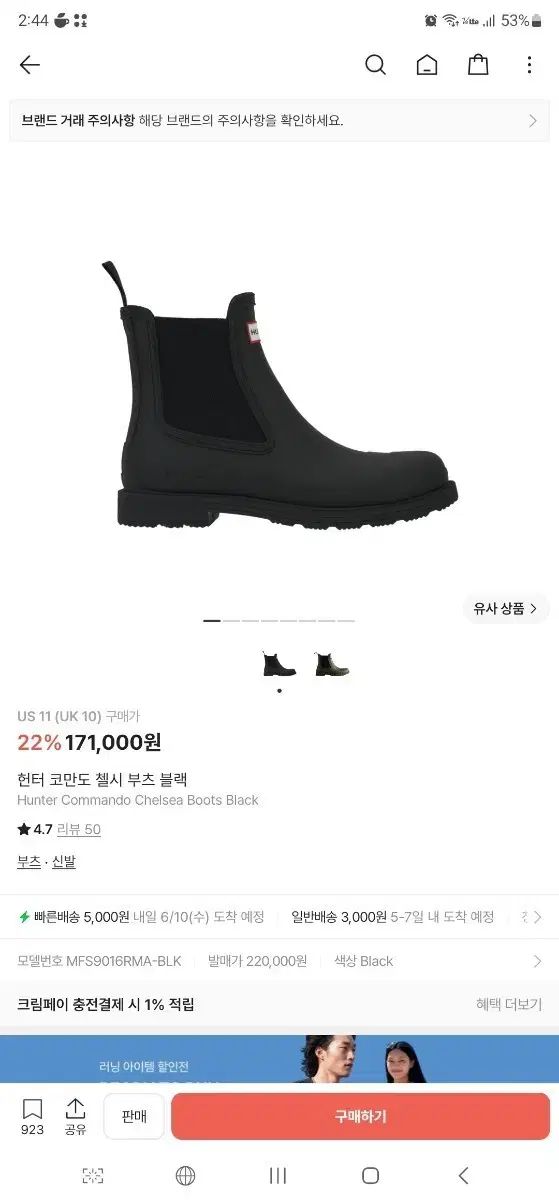This screenshot has height=1200, width=559.
Task: Open search from the top bar
Action: (375, 65)
